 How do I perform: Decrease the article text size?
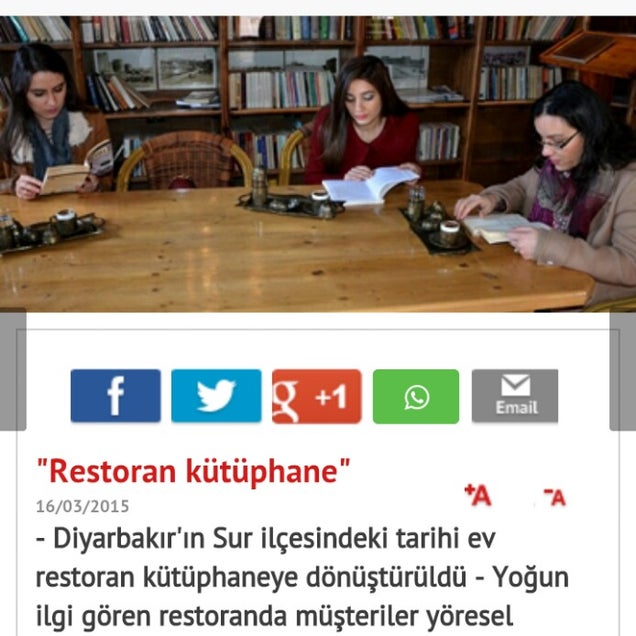coord(554,496)
